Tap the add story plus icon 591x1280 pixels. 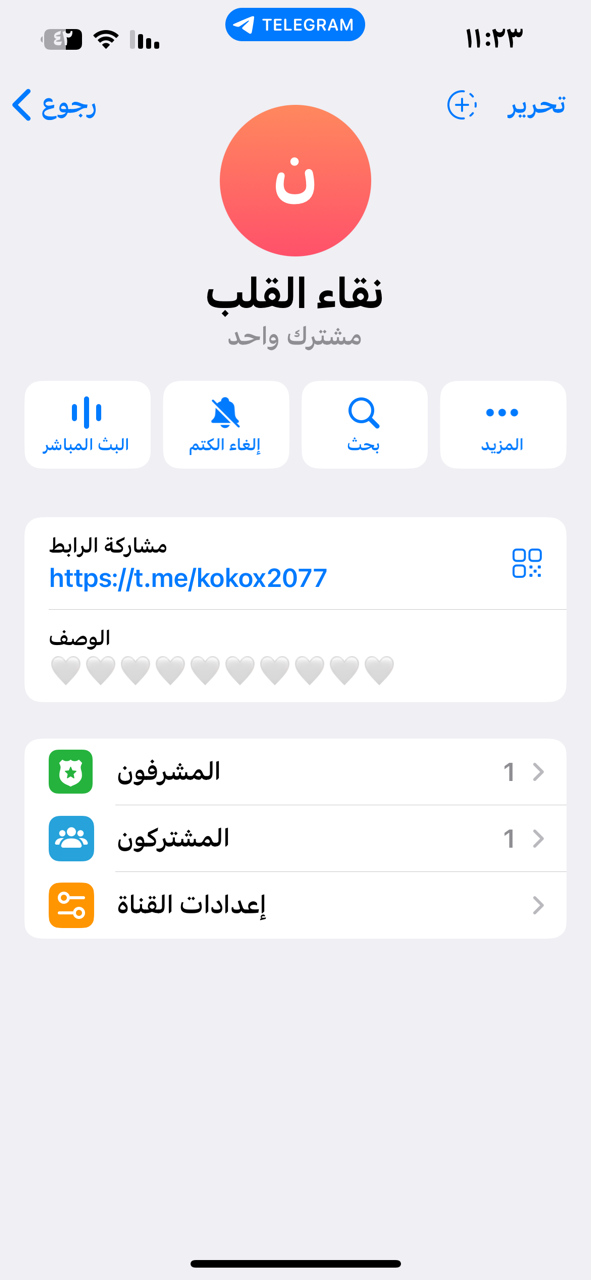(461, 105)
